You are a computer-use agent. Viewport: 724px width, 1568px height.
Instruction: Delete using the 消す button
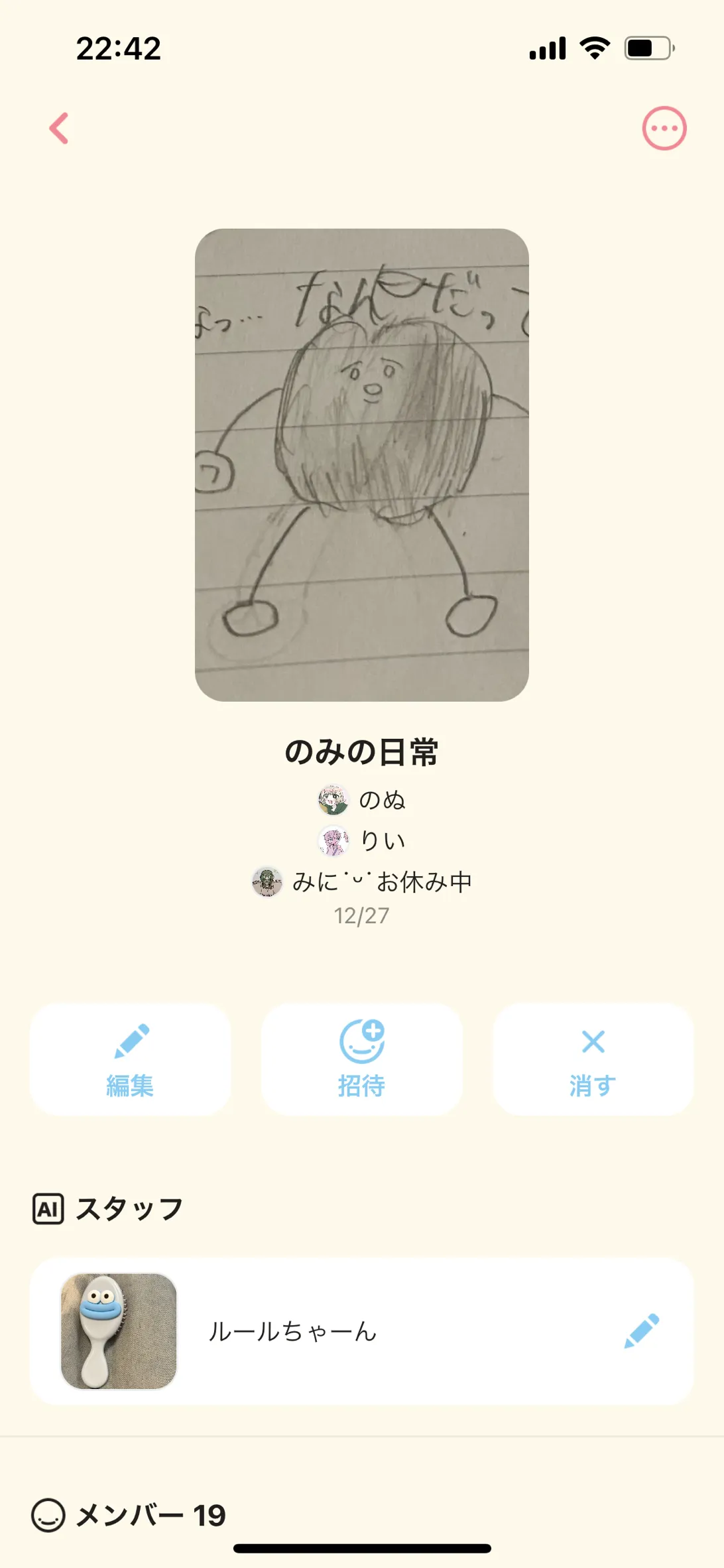click(x=593, y=1059)
